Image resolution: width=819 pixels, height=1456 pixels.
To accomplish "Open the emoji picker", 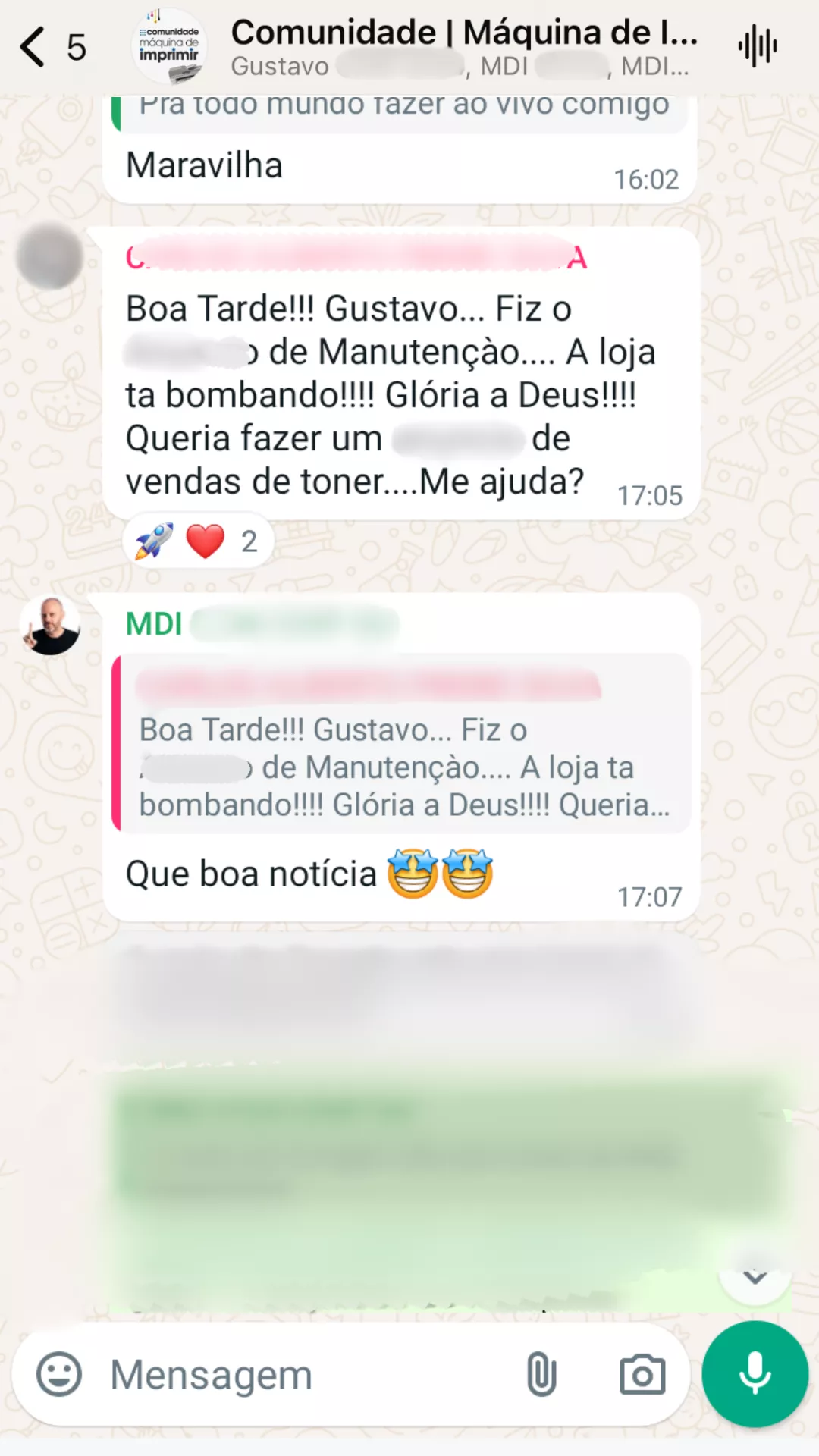I will (x=59, y=1374).
